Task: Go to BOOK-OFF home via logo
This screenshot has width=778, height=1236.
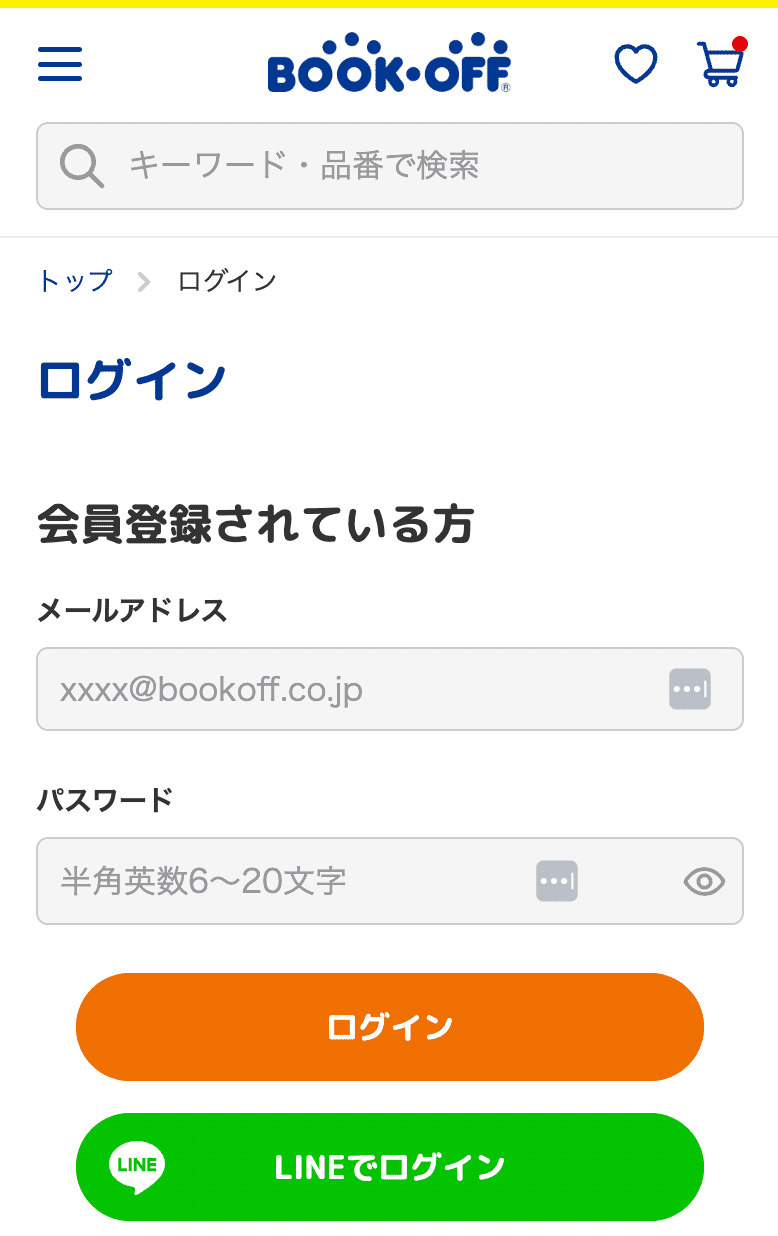Action: [x=389, y=65]
